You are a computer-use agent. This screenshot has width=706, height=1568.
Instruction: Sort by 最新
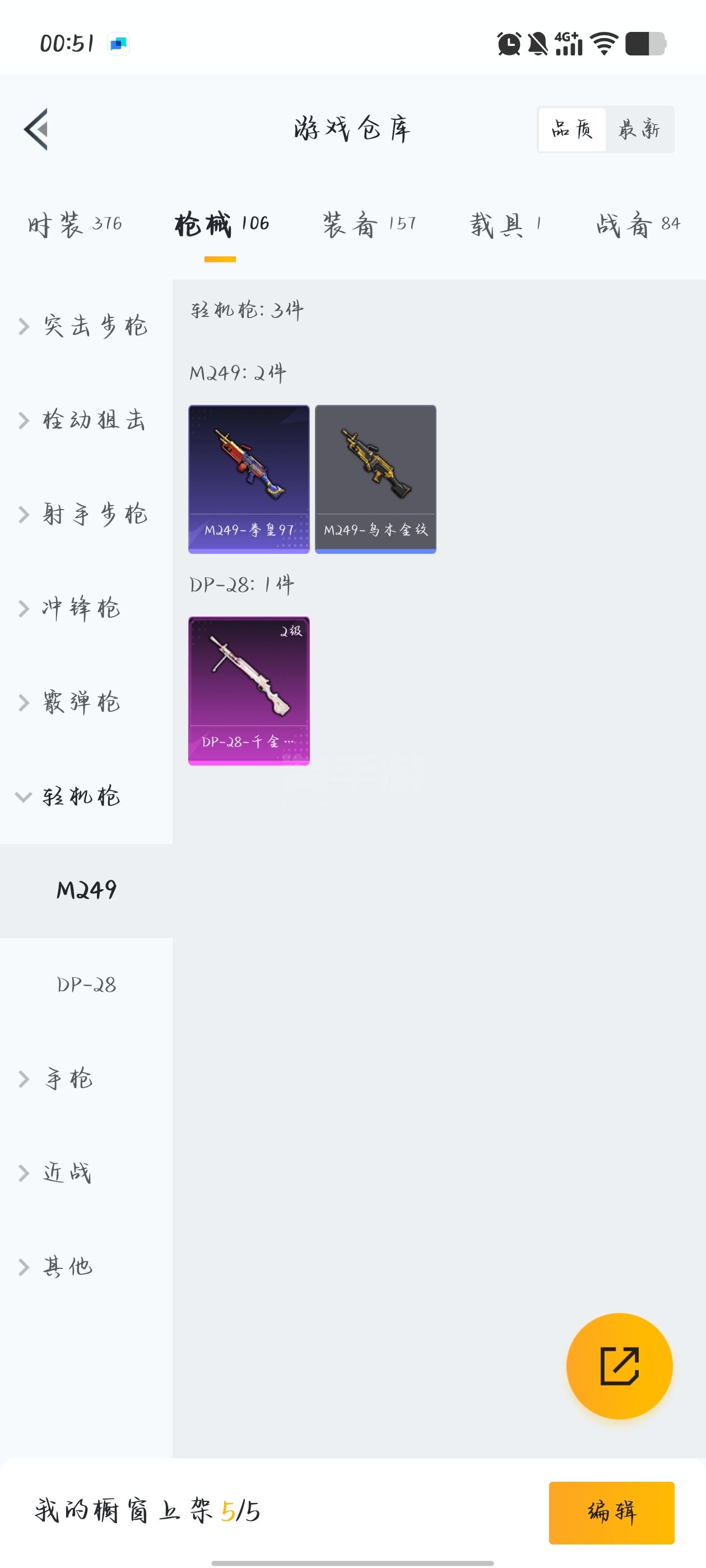(x=639, y=129)
